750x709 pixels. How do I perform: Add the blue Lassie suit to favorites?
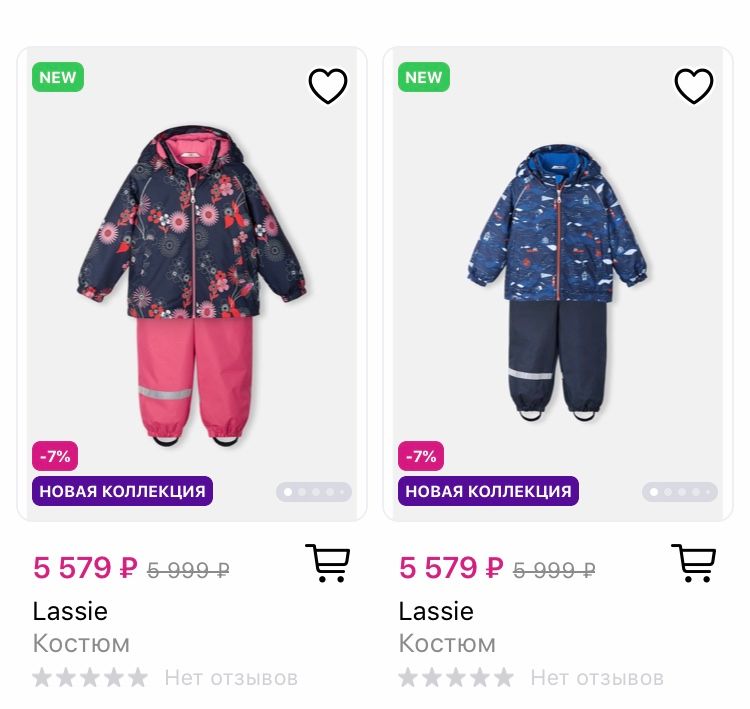pos(693,86)
